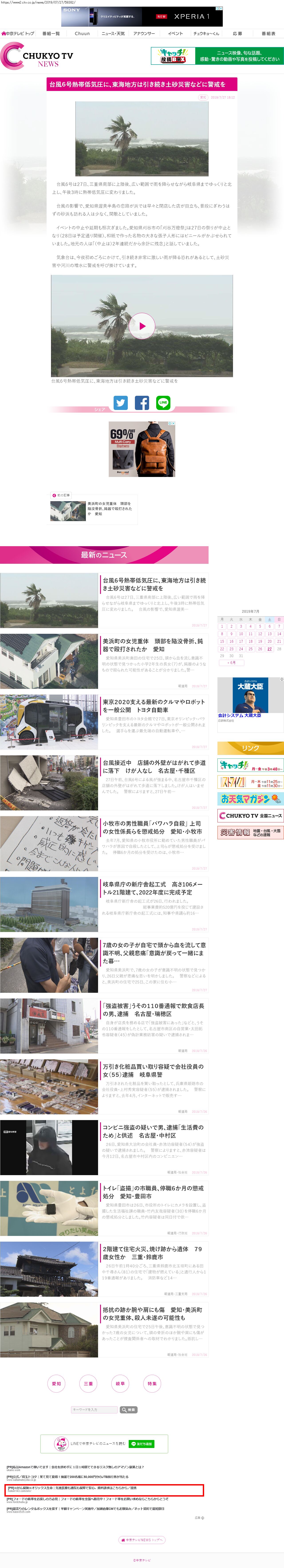Select the 三重 region filter
The image size is (284, 1568).
[x=88, y=1384]
